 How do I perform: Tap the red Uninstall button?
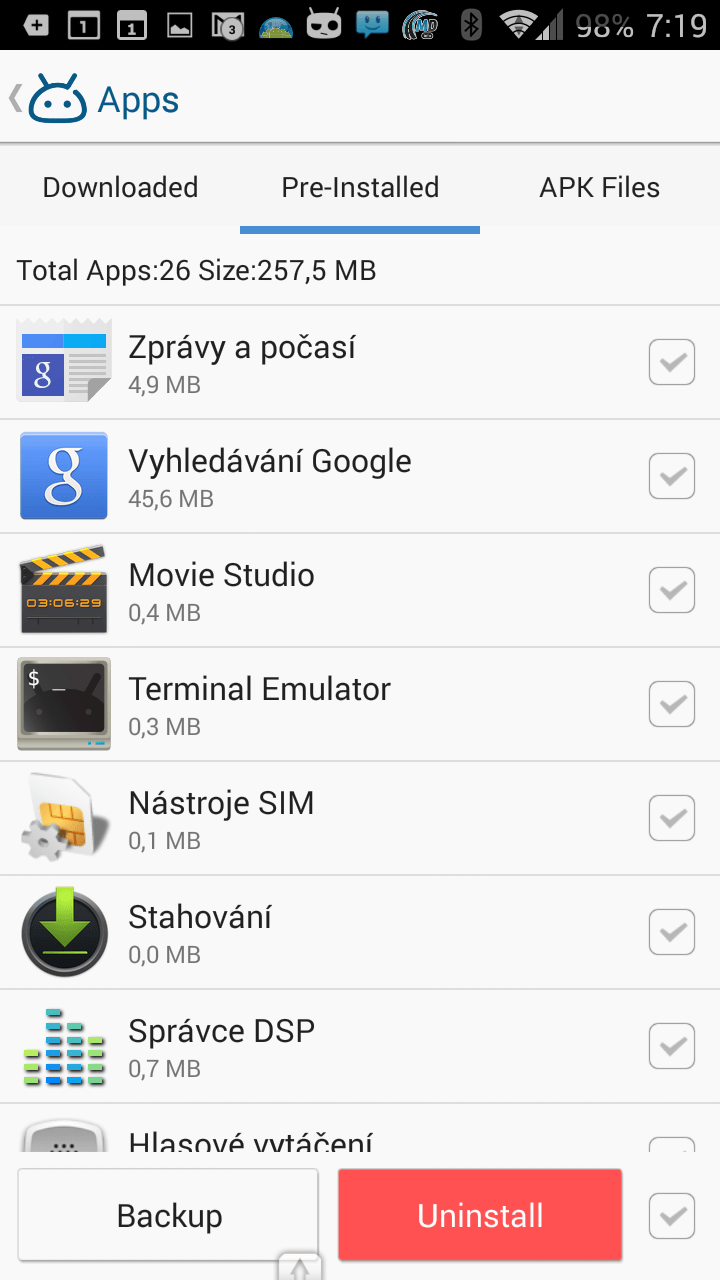point(480,1215)
